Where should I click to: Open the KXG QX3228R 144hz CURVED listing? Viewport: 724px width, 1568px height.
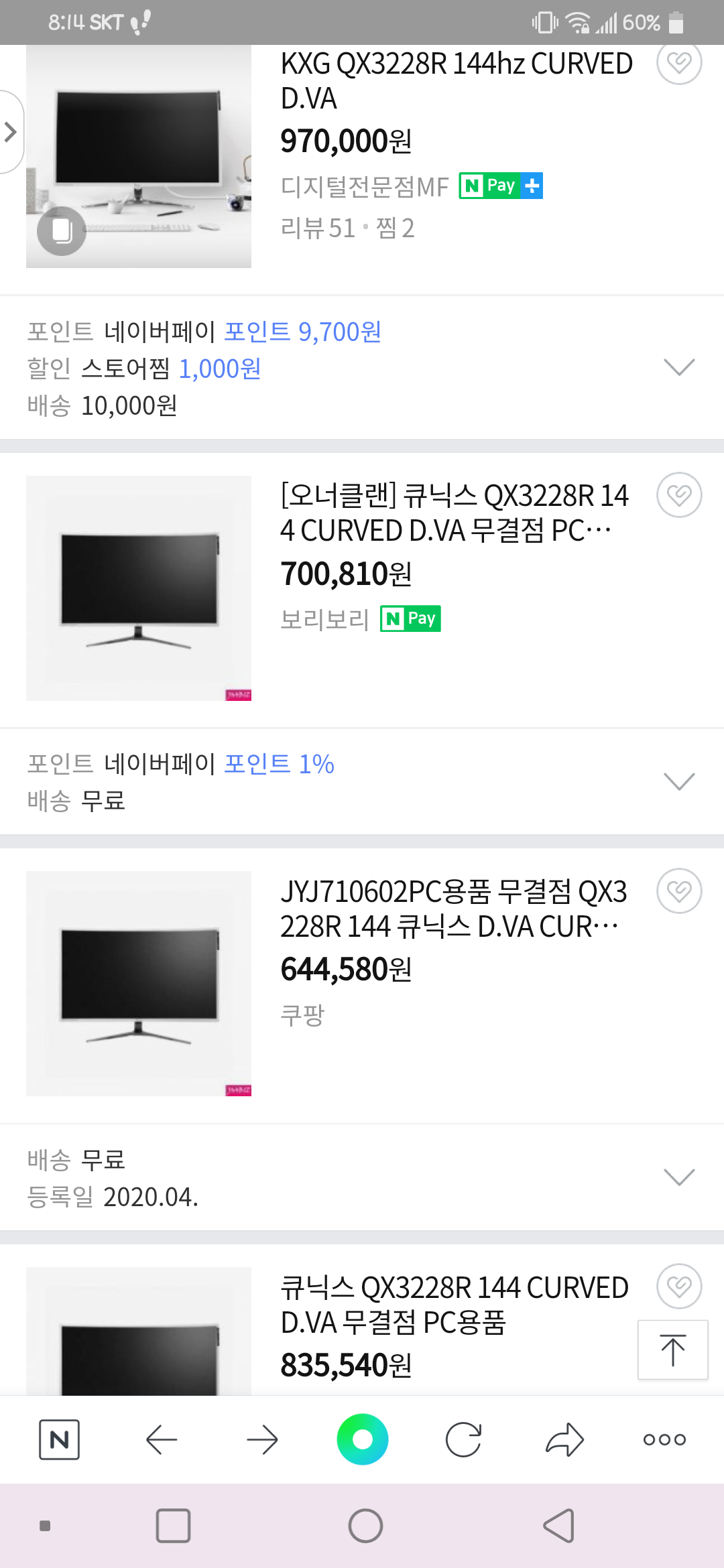click(x=456, y=80)
